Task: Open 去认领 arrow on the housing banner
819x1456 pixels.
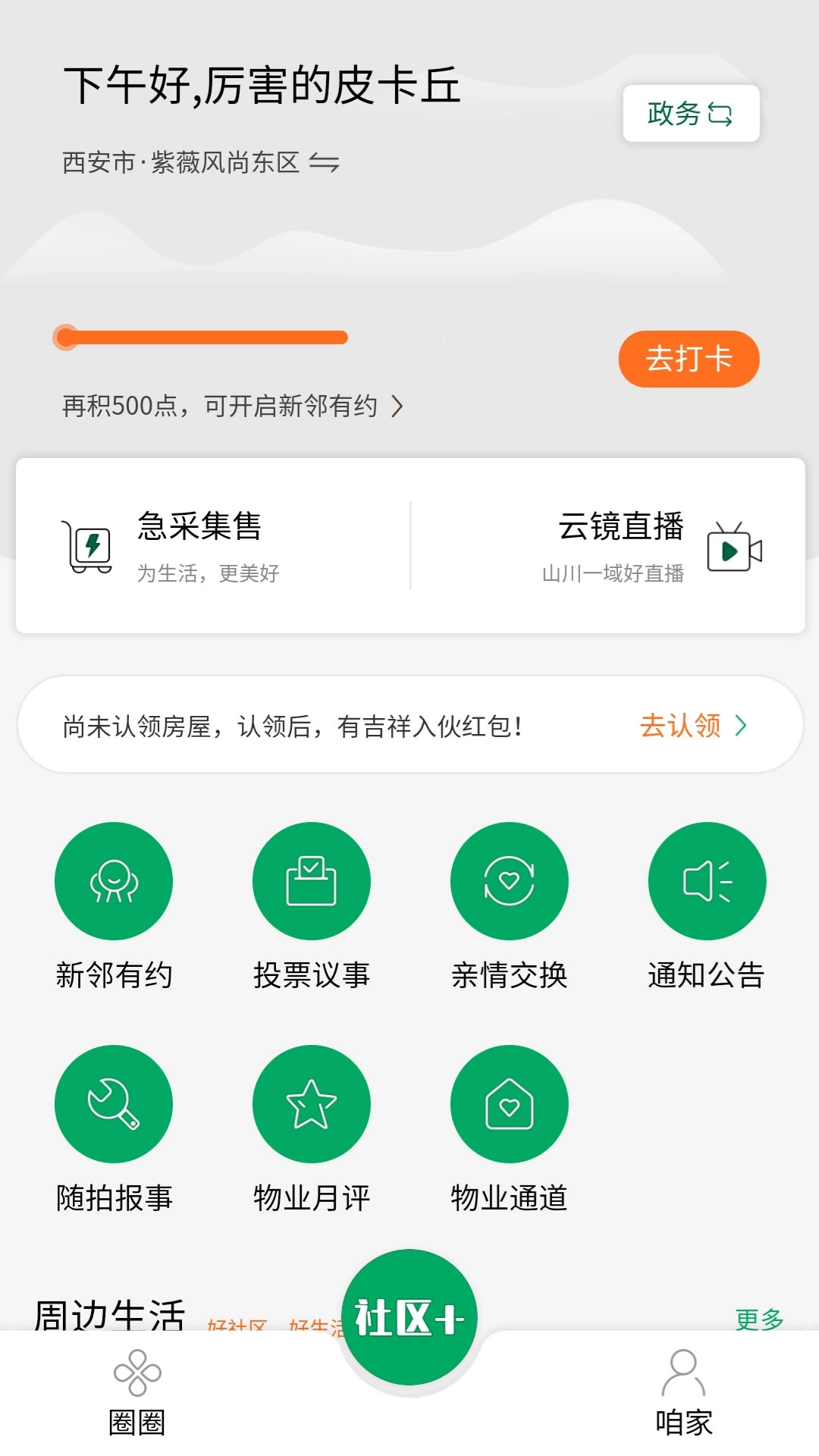Action: point(741,726)
